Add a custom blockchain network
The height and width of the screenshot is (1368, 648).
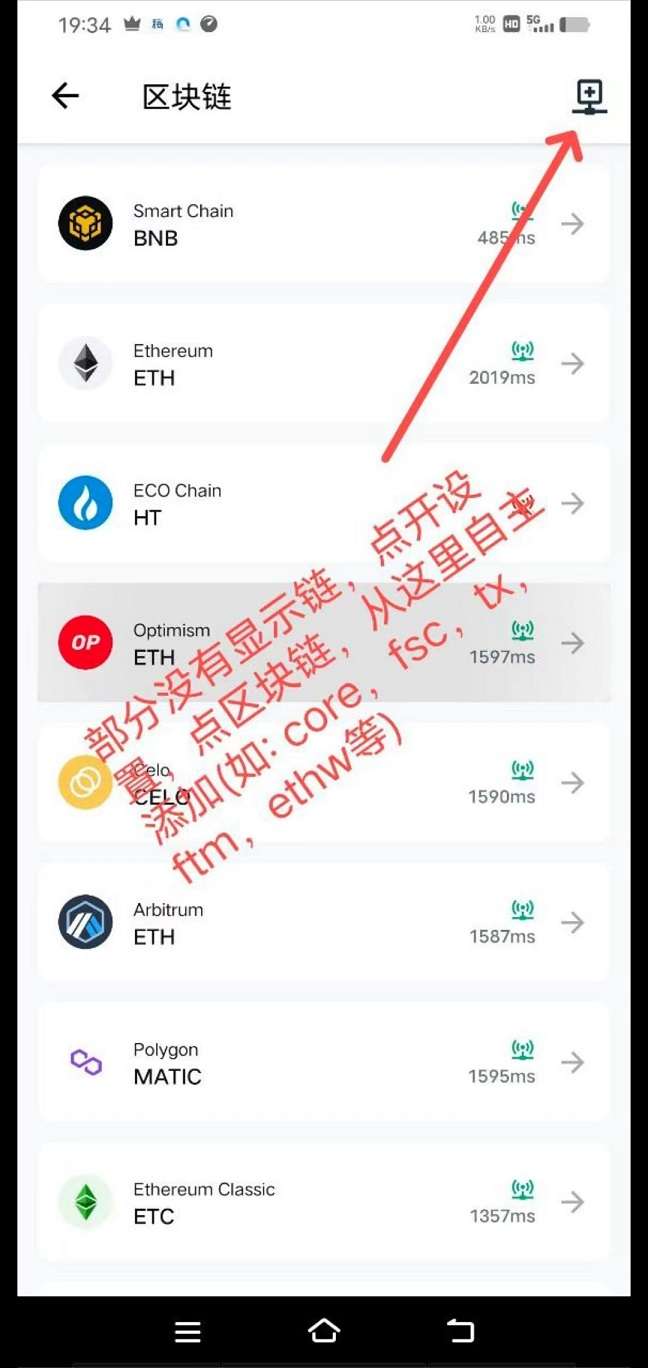point(589,97)
